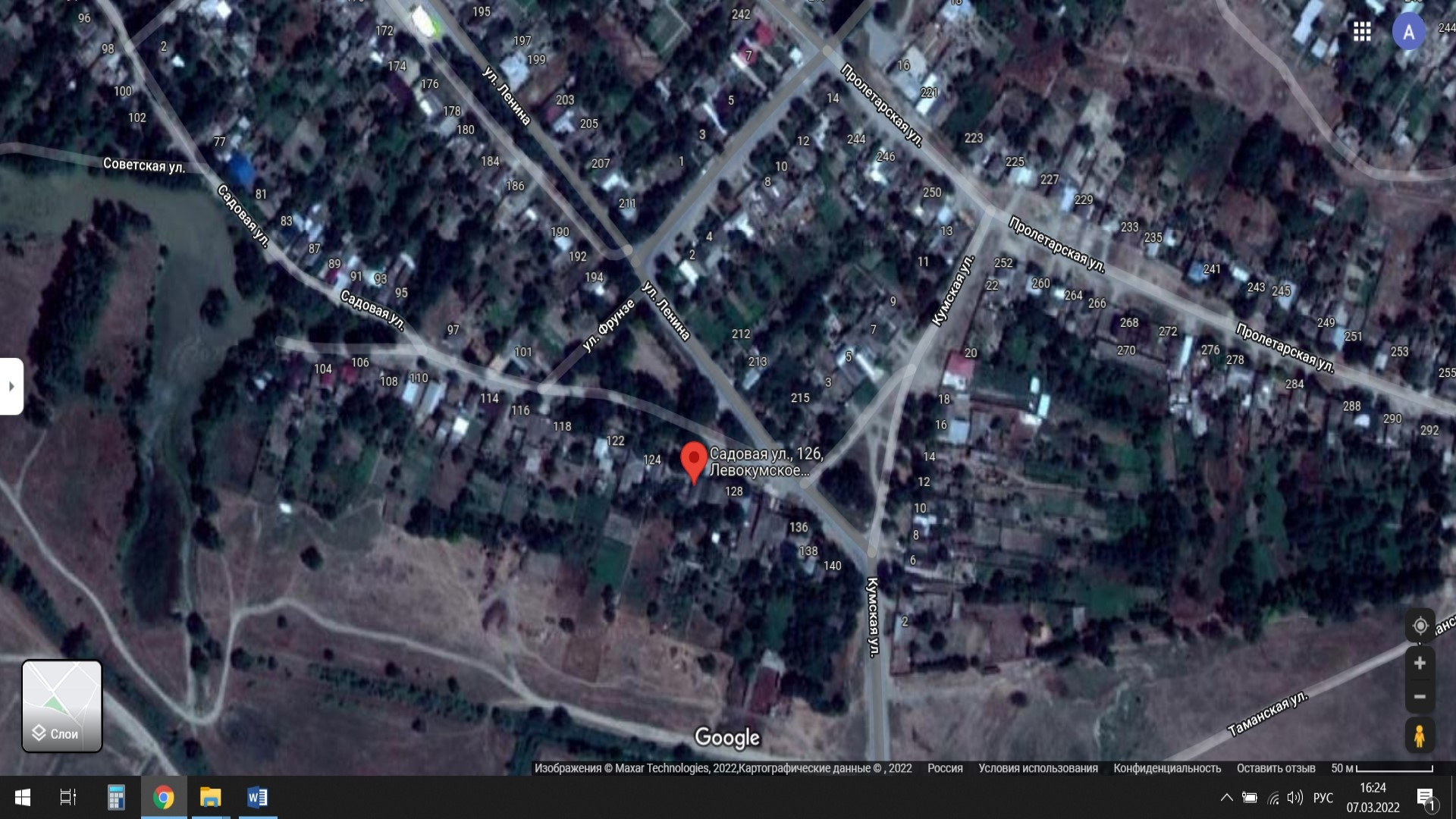Open the Windows Start menu

click(23, 797)
